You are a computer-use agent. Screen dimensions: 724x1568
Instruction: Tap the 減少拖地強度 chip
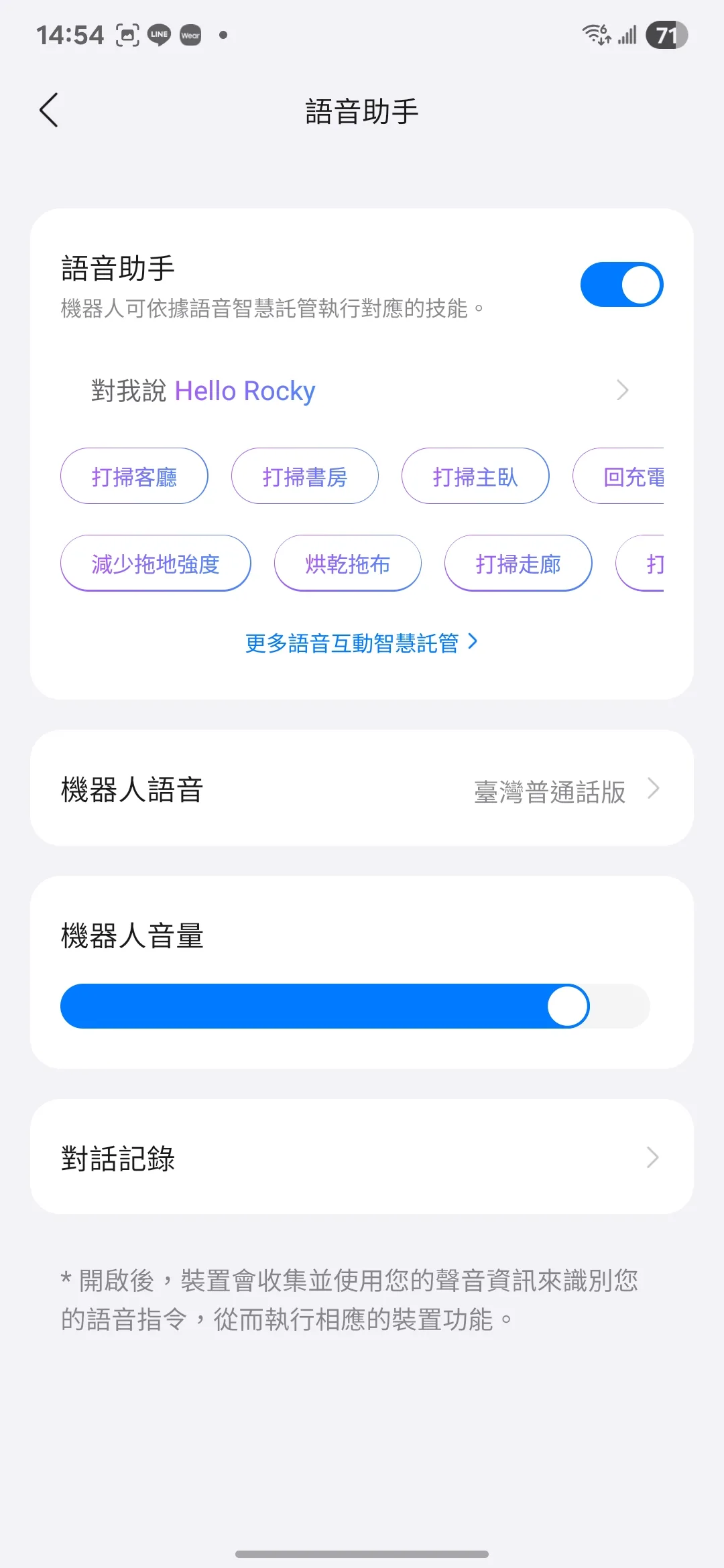[x=156, y=564]
